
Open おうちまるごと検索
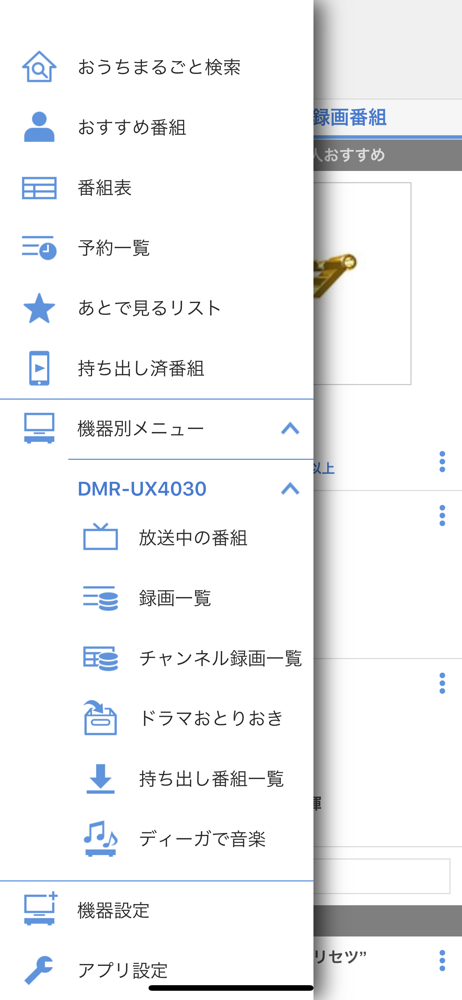156,67
